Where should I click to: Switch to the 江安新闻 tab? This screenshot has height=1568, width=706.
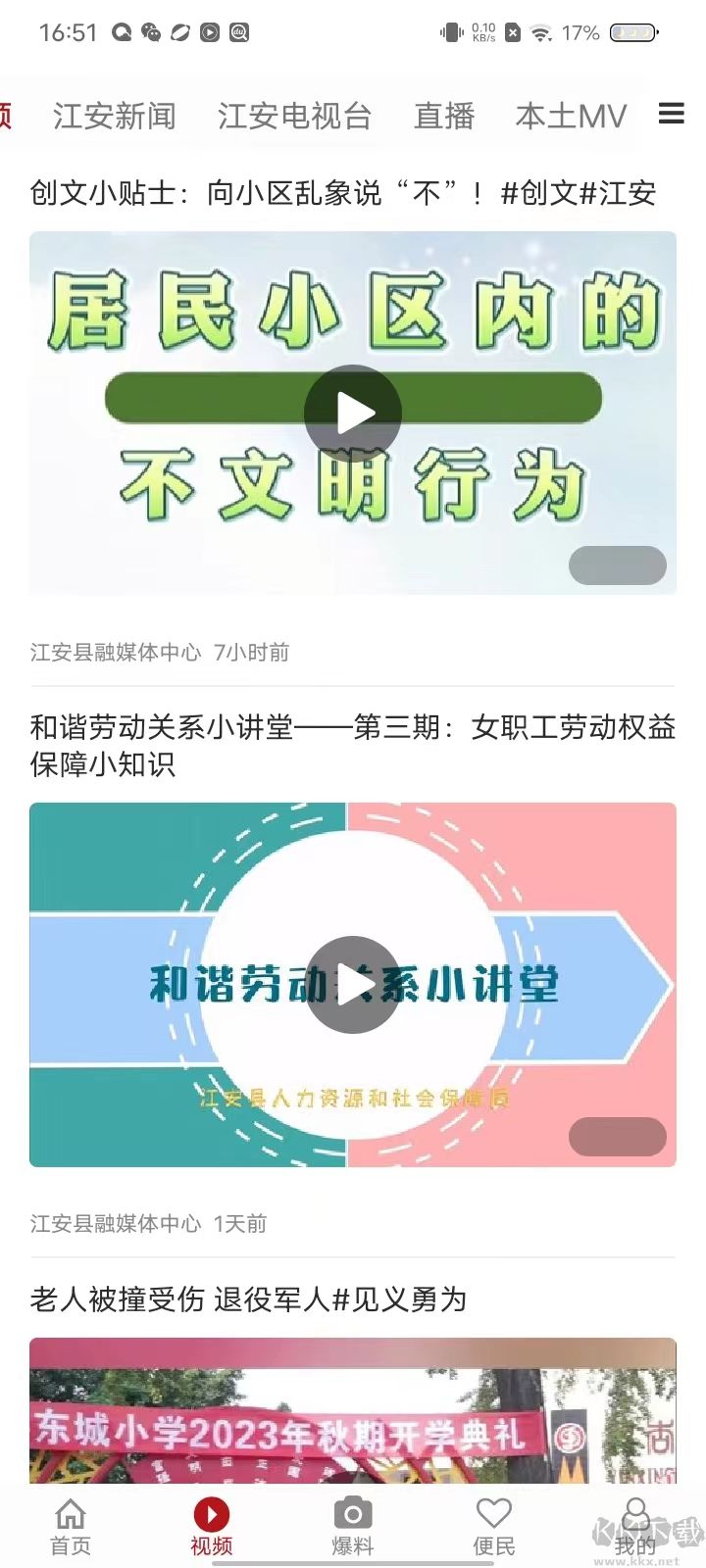pyautogui.click(x=115, y=116)
